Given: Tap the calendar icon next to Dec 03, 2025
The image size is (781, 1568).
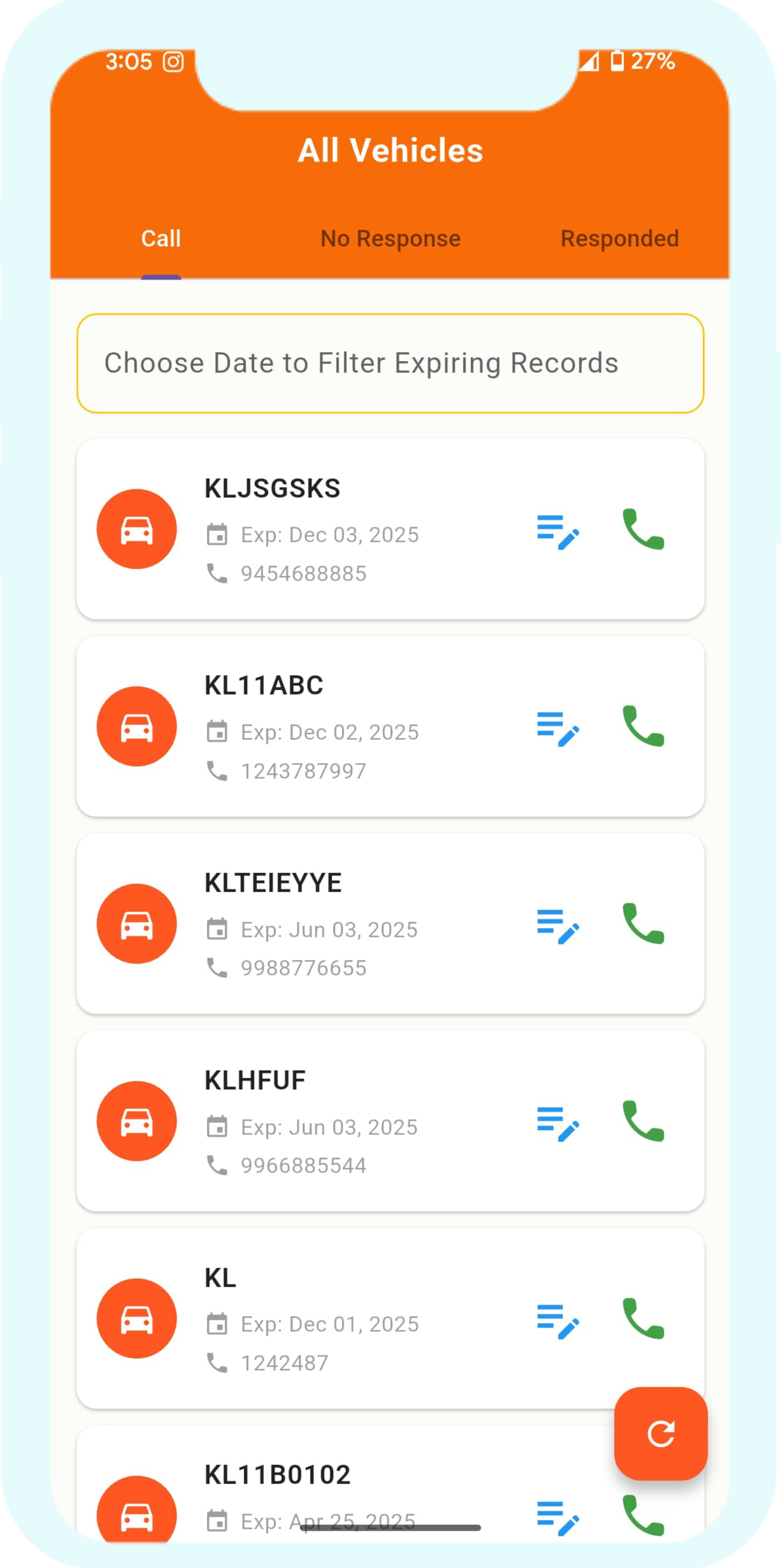Looking at the screenshot, I should pos(217,534).
